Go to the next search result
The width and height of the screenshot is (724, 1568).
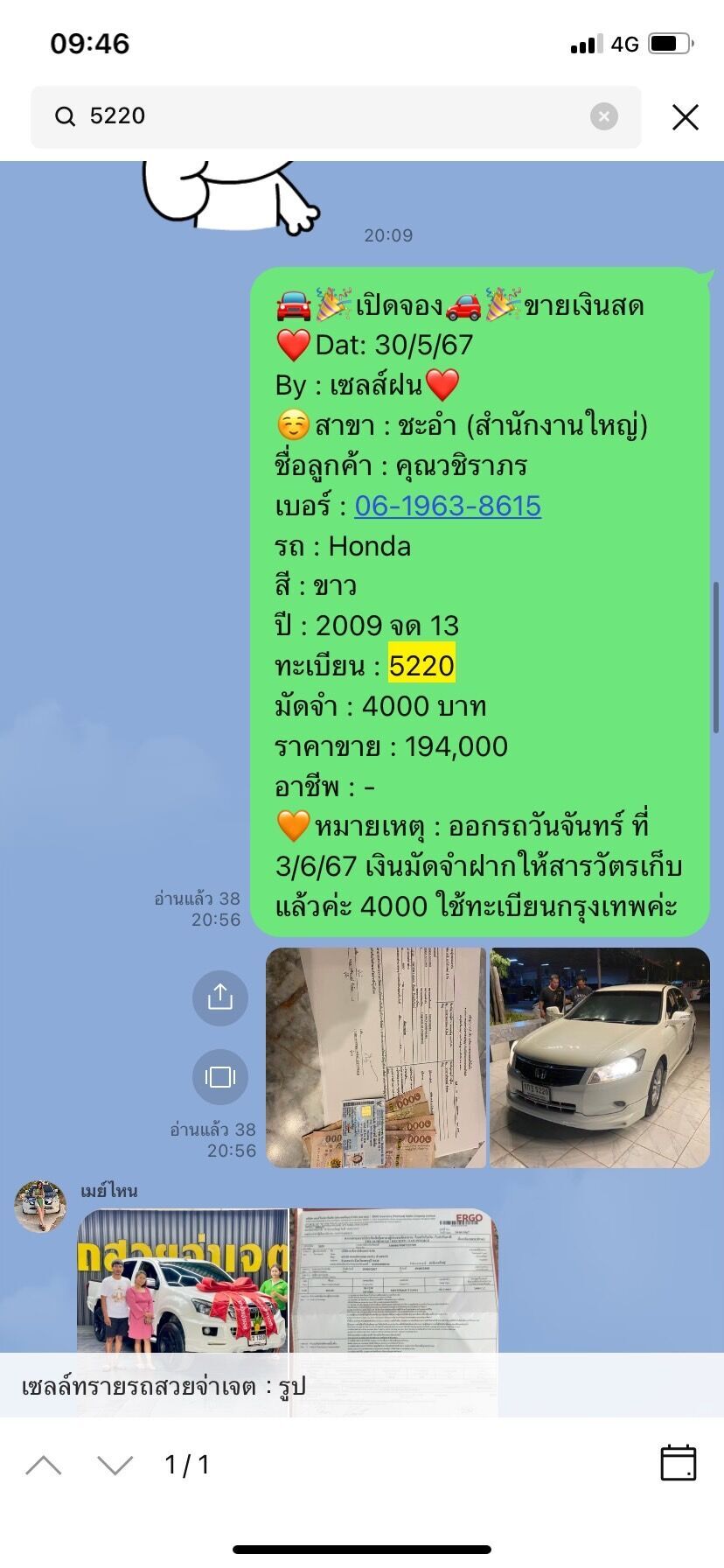point(115,1465)
